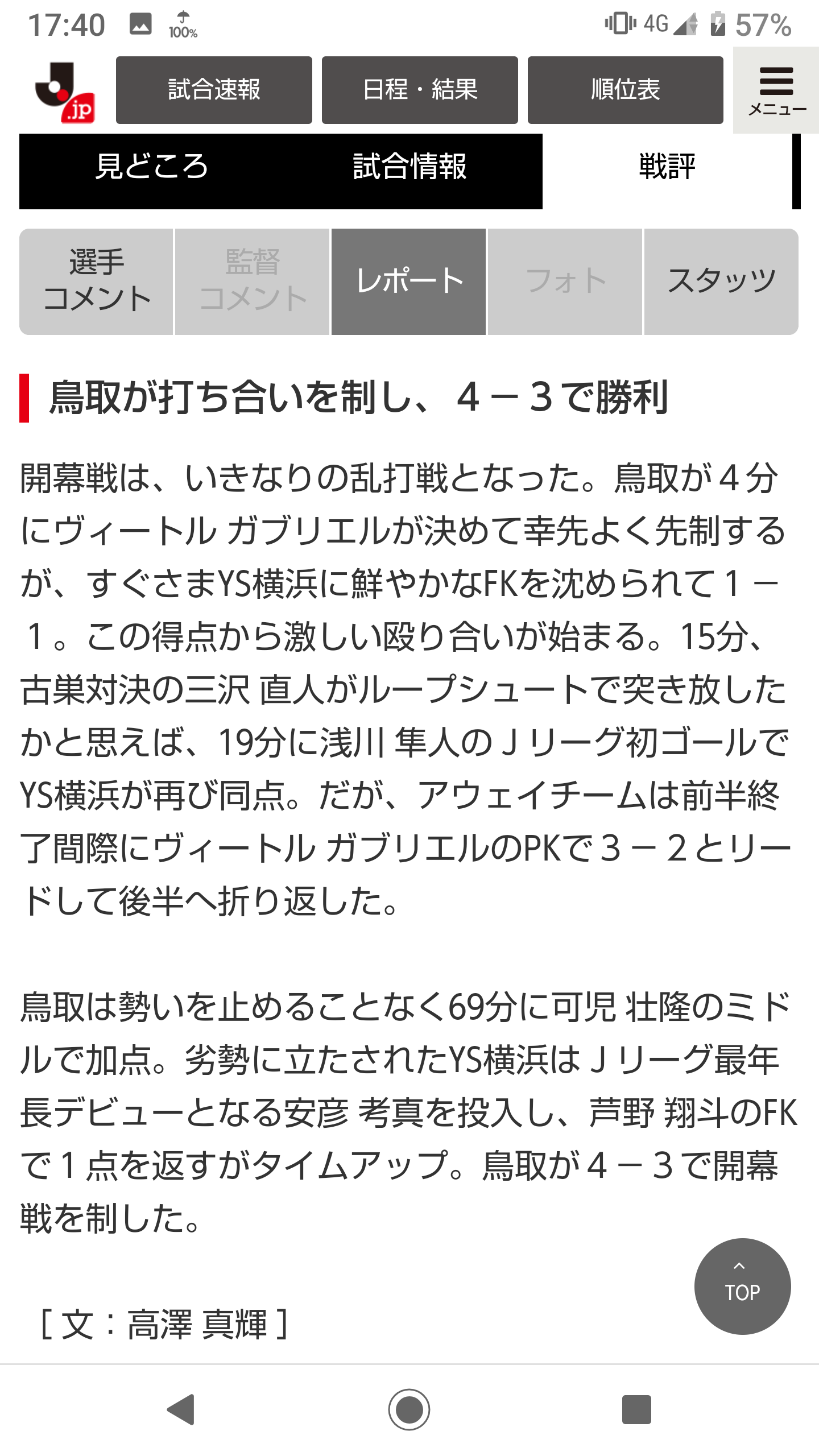Open 日程・結果 schedule and results
Viewport: 819px width, 1456px height.
pyautogui.click(x=420, y=90)
